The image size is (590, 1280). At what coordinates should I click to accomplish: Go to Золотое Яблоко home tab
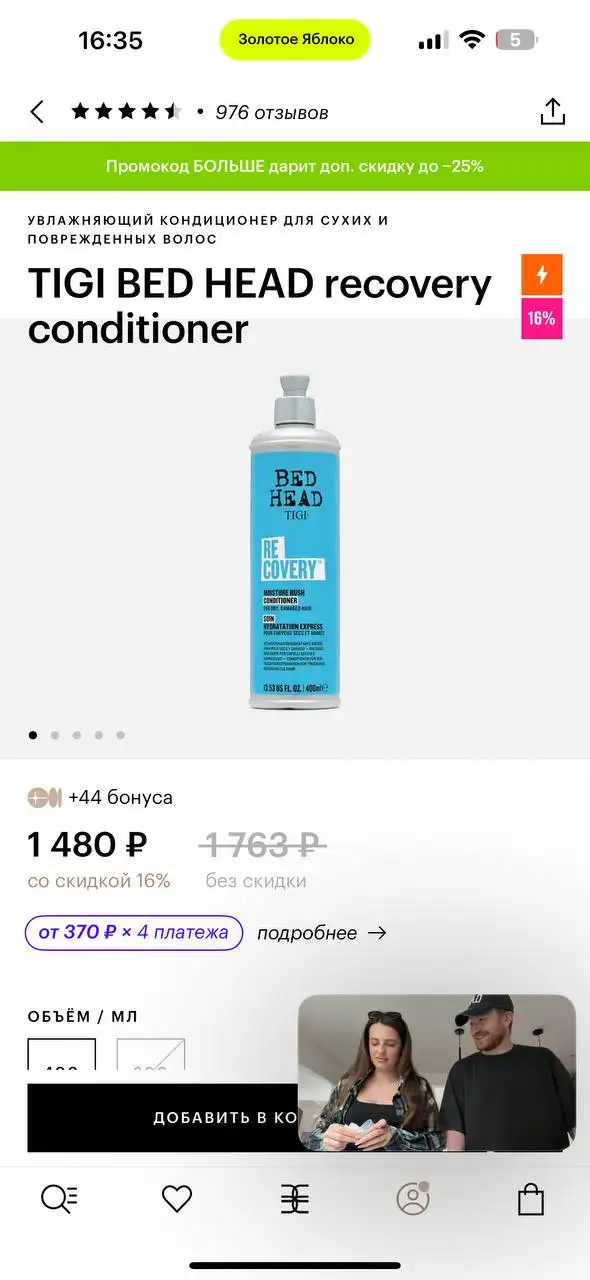[x=295, y=1199]
